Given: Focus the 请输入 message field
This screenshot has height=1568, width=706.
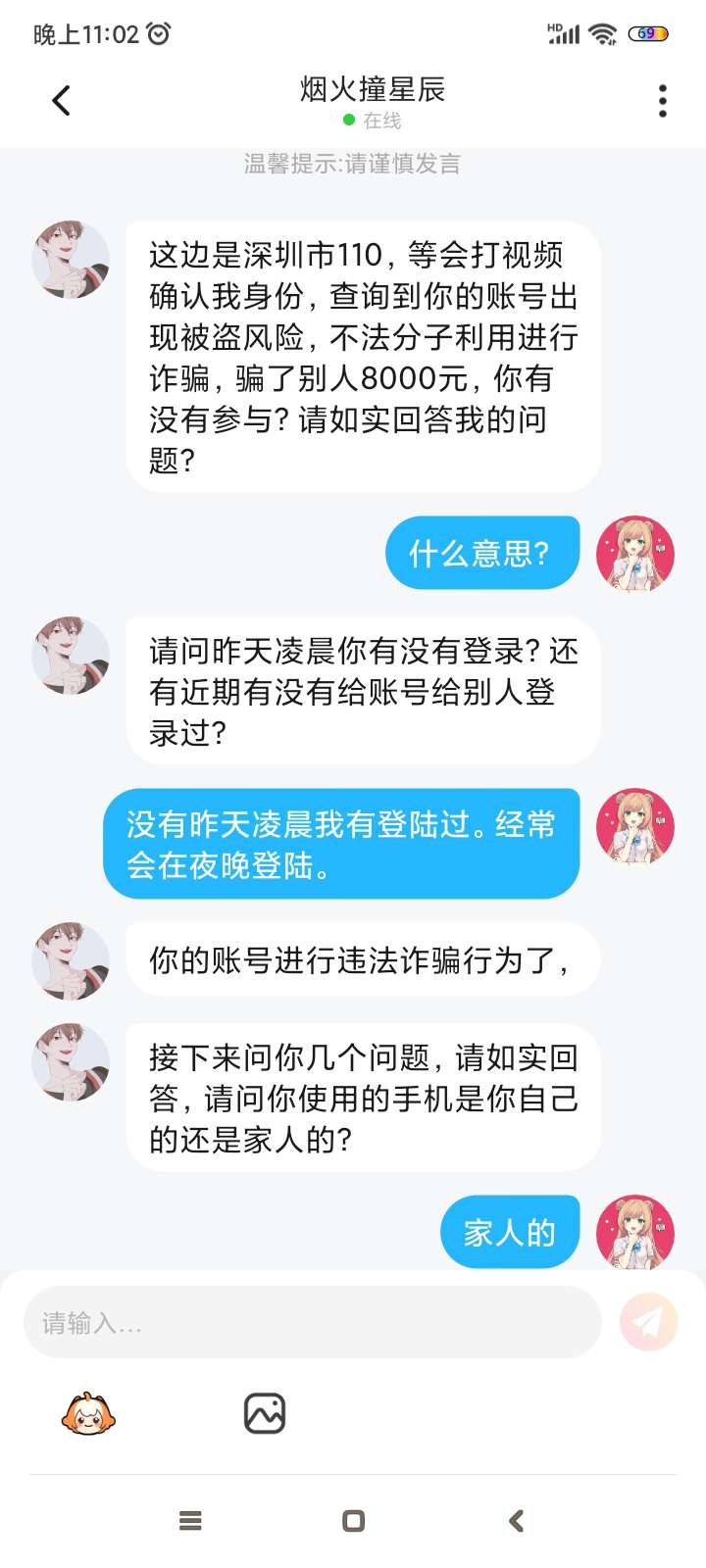Looking at the screenshot, I should point(312,1323).
